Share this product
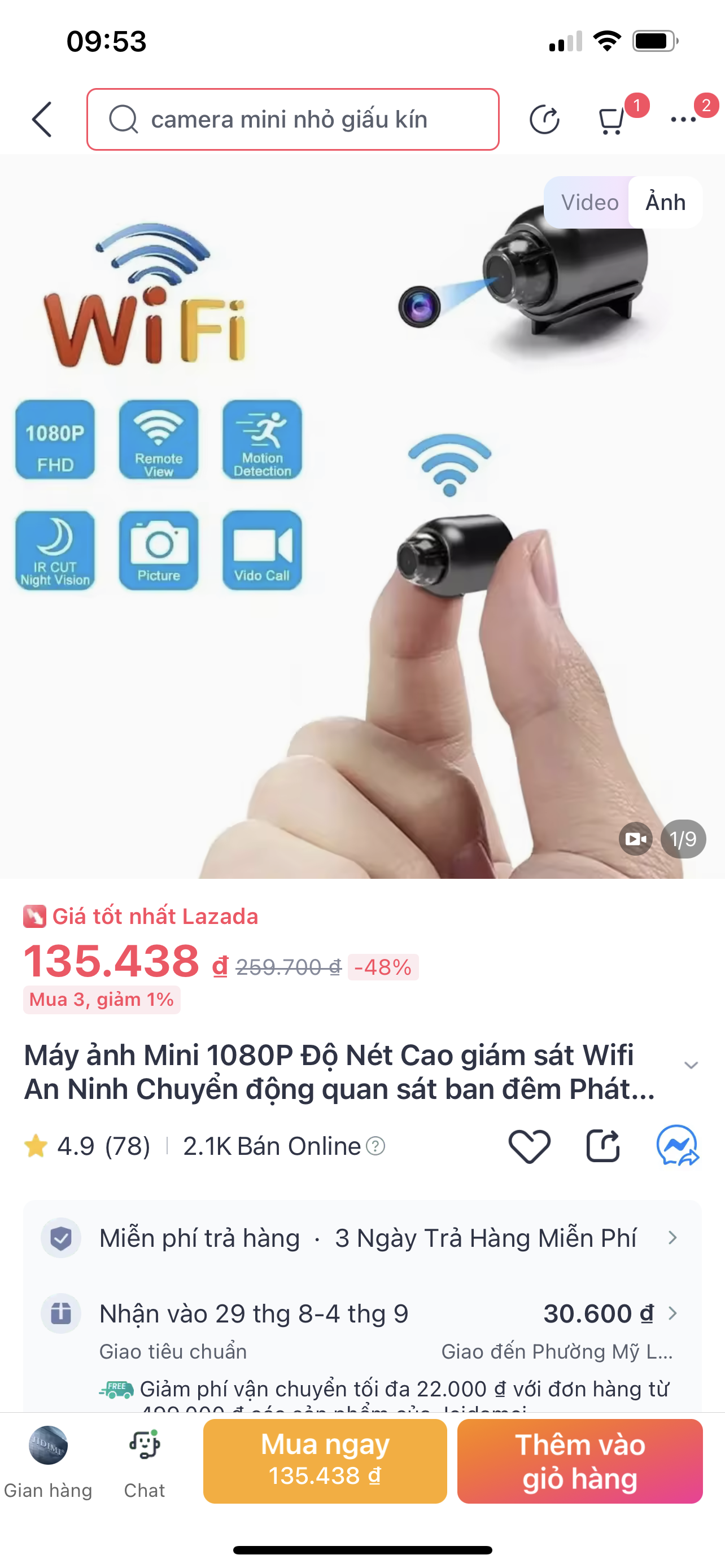Viewport: 725px width, 1568px height. pyautogui.click(x=602, y=1146)
